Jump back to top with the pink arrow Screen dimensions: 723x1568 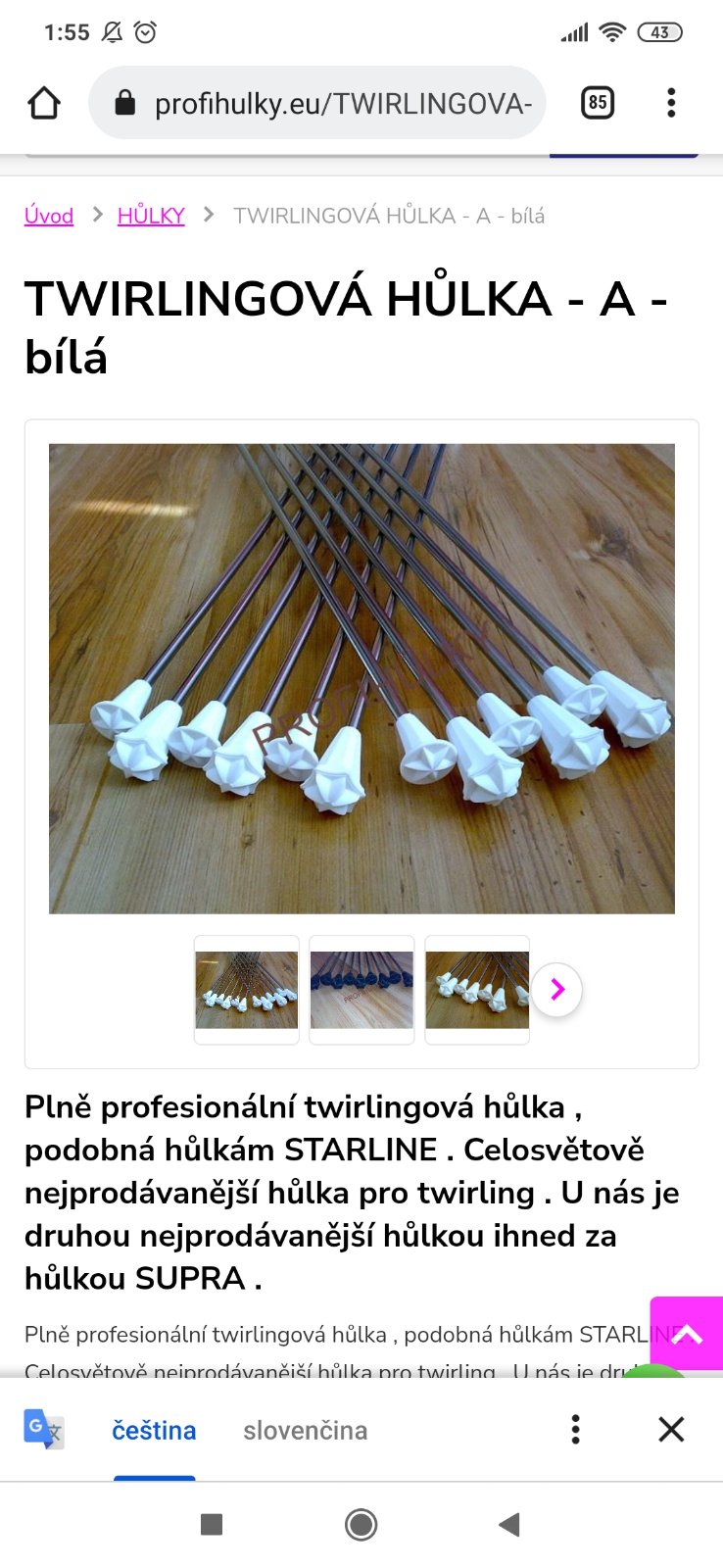(687, 1333)
